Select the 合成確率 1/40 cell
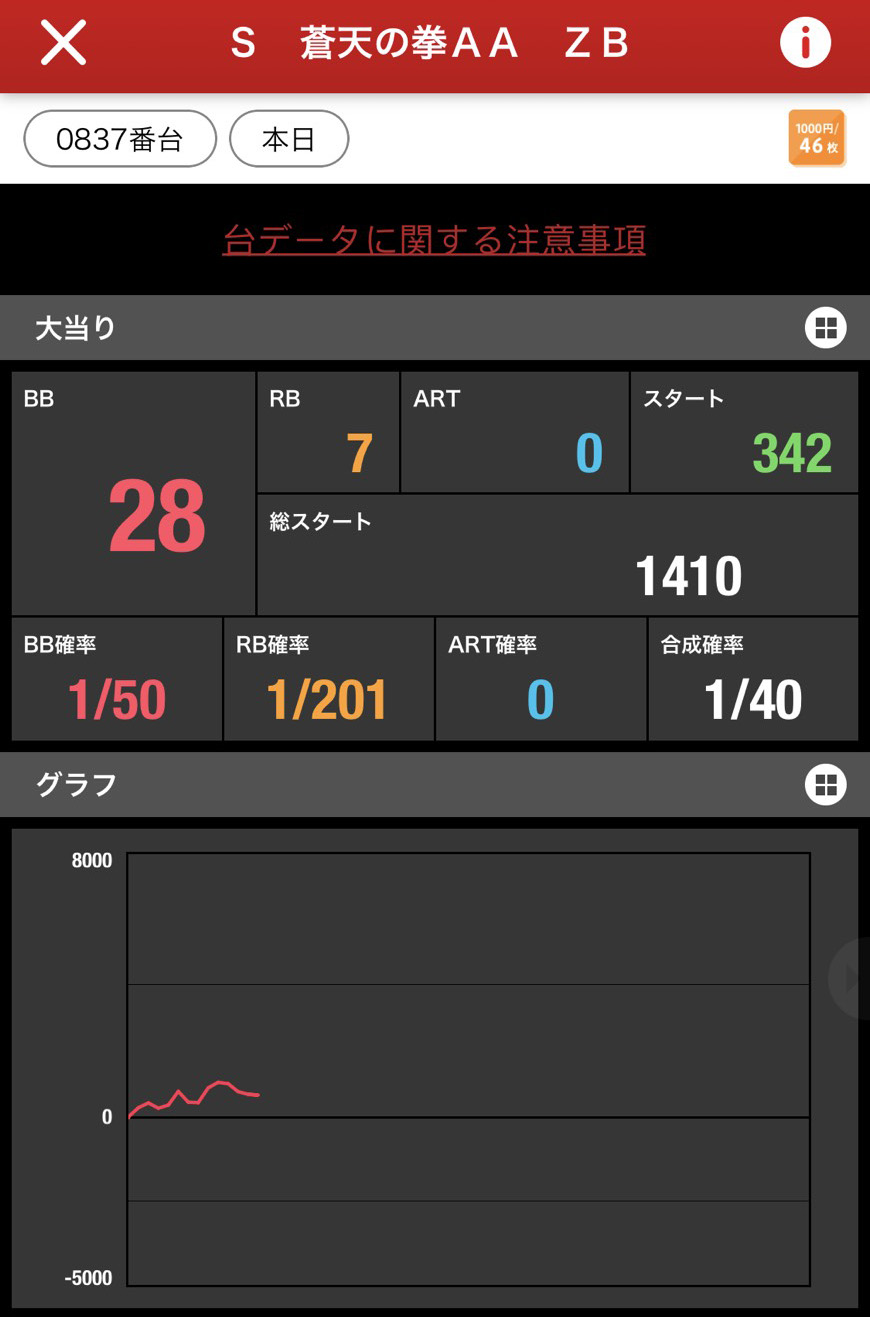Screen dimensions: 870x1317 point(753,678)
